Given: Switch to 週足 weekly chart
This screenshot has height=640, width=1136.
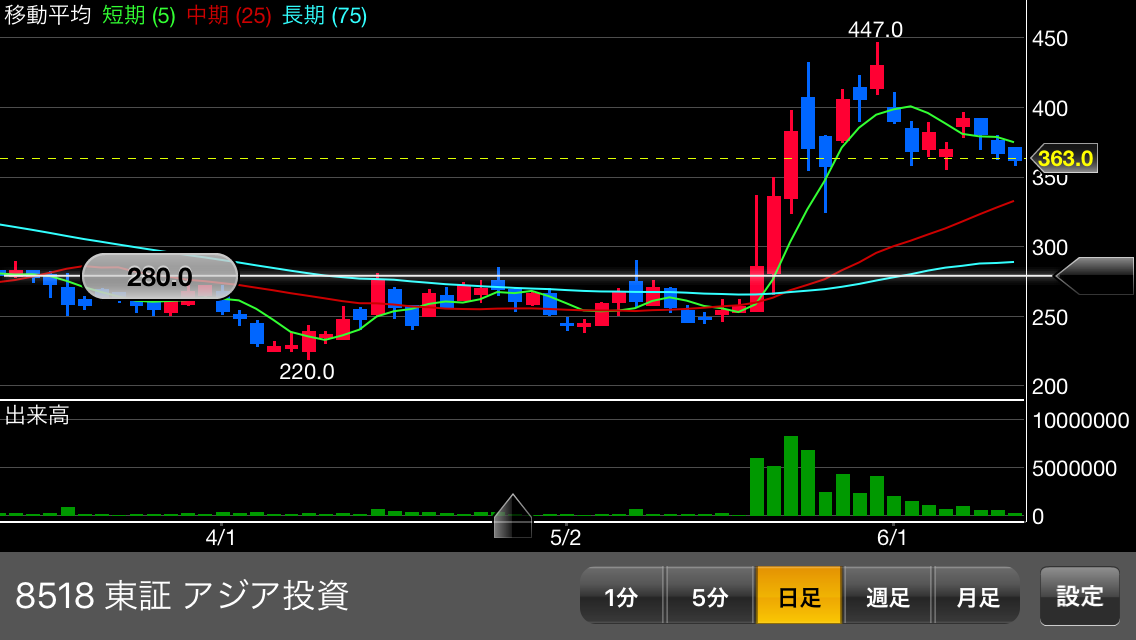Looking at the screenshot, I should tap(888, 596).
